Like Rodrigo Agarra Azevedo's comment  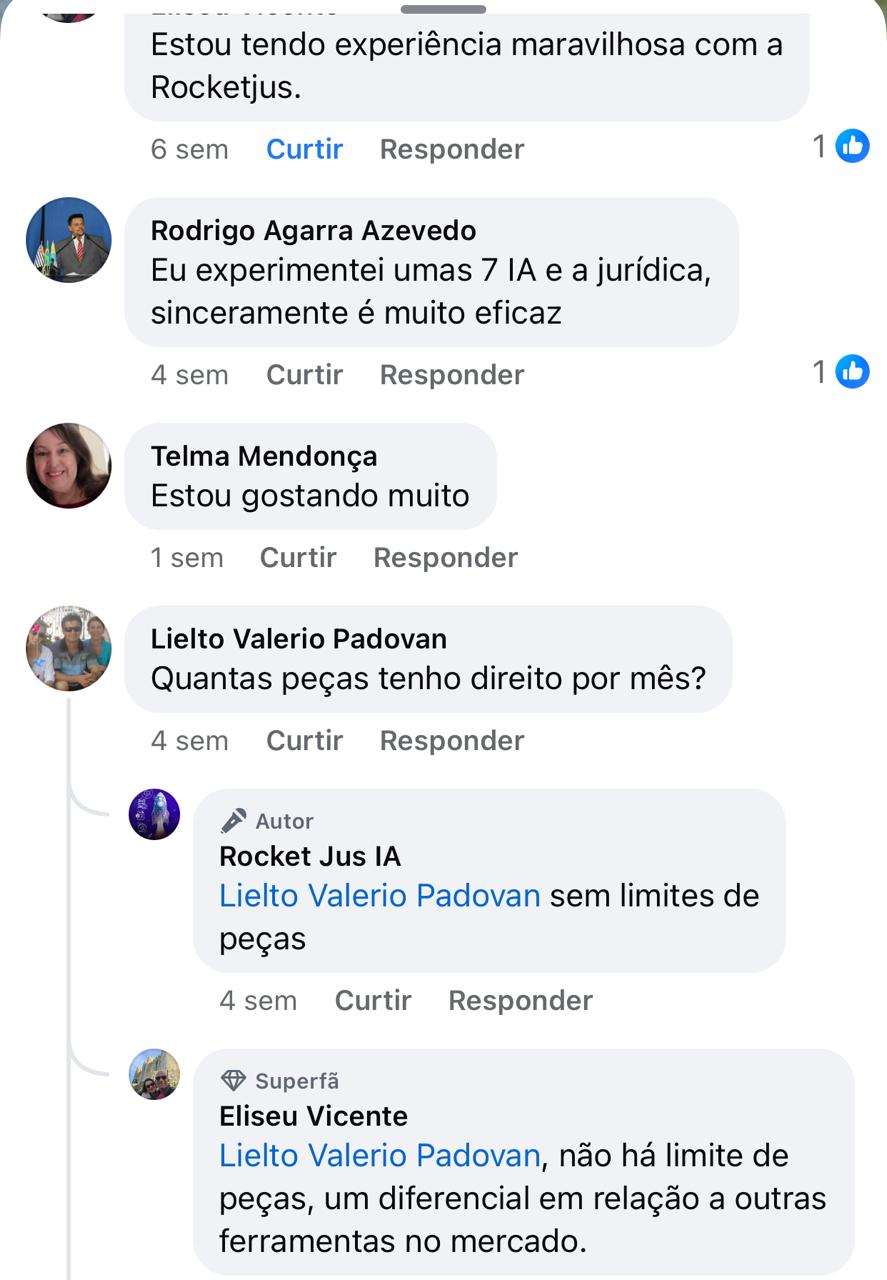(x=304, y=375)
